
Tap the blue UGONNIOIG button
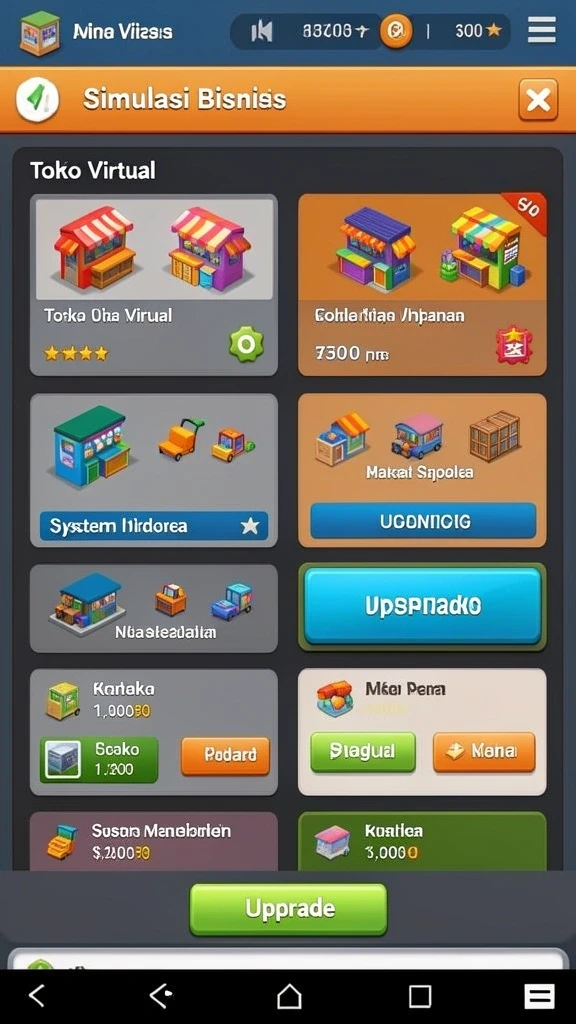pos(423,521)
